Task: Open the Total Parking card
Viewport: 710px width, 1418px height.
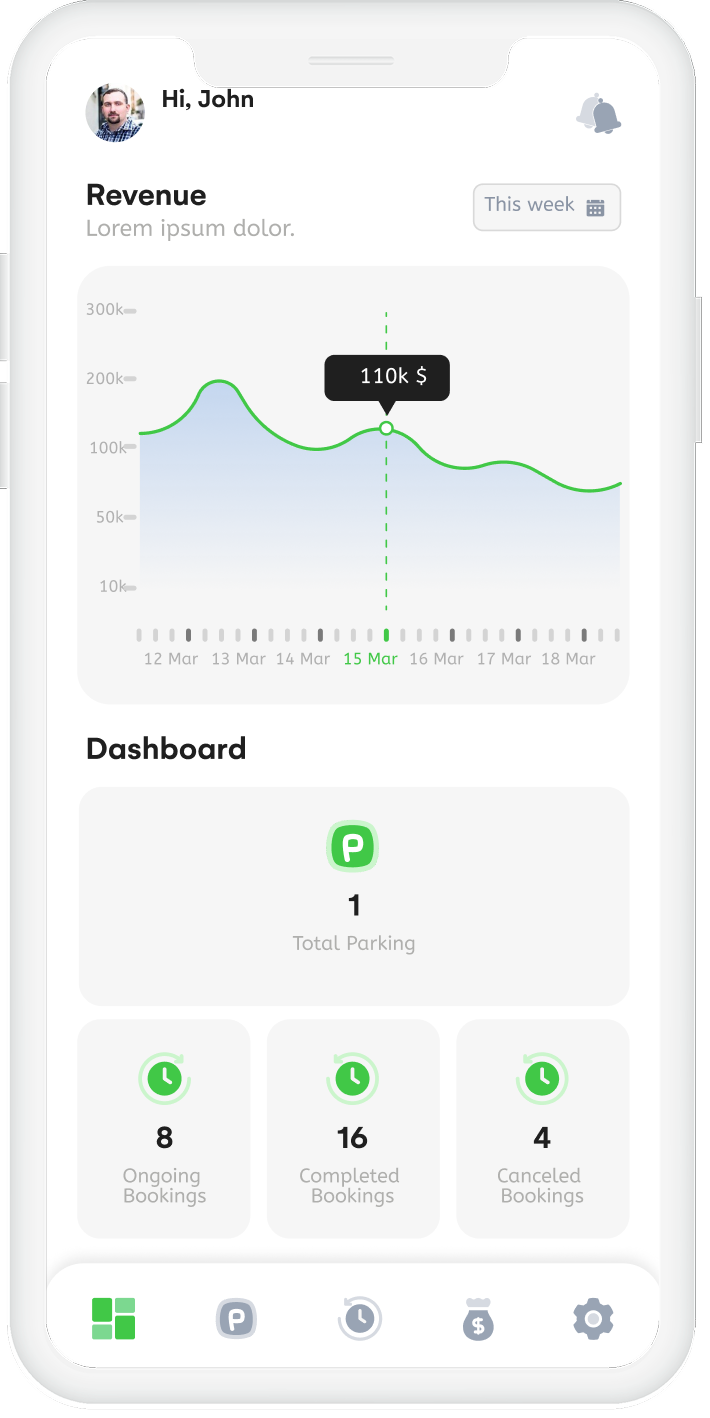Action: coord(353,895)
